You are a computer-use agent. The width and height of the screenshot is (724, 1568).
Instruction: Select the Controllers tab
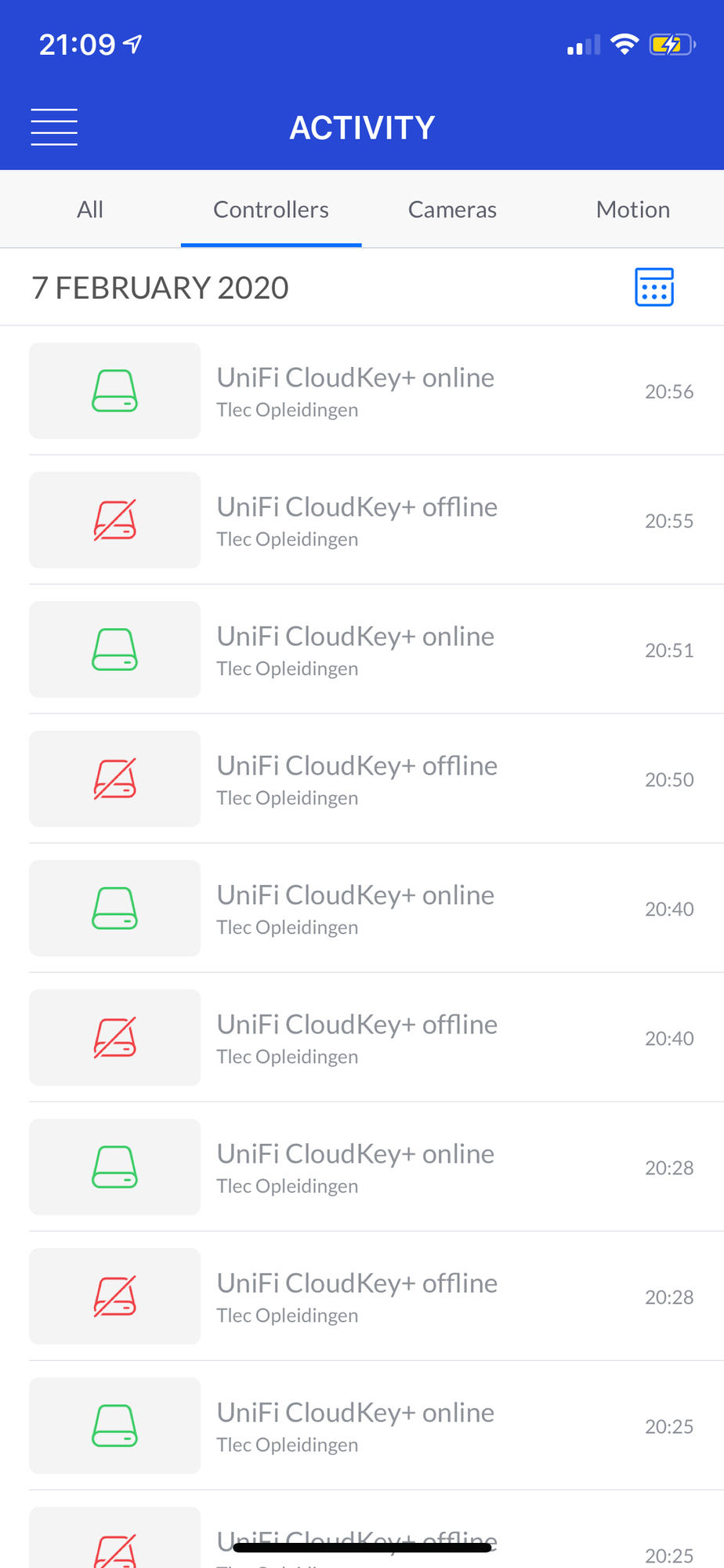(271, 209)
